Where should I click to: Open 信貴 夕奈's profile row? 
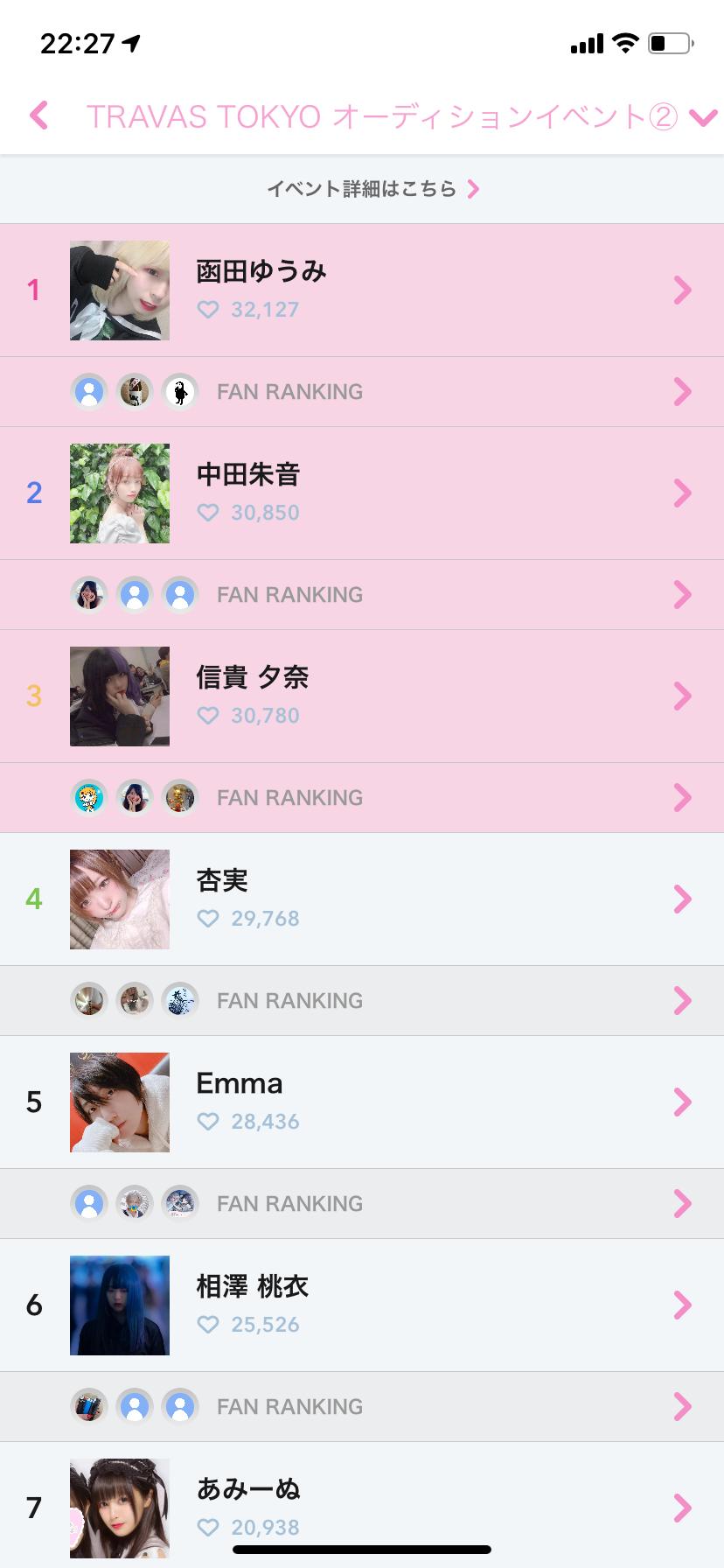(362, 696)
